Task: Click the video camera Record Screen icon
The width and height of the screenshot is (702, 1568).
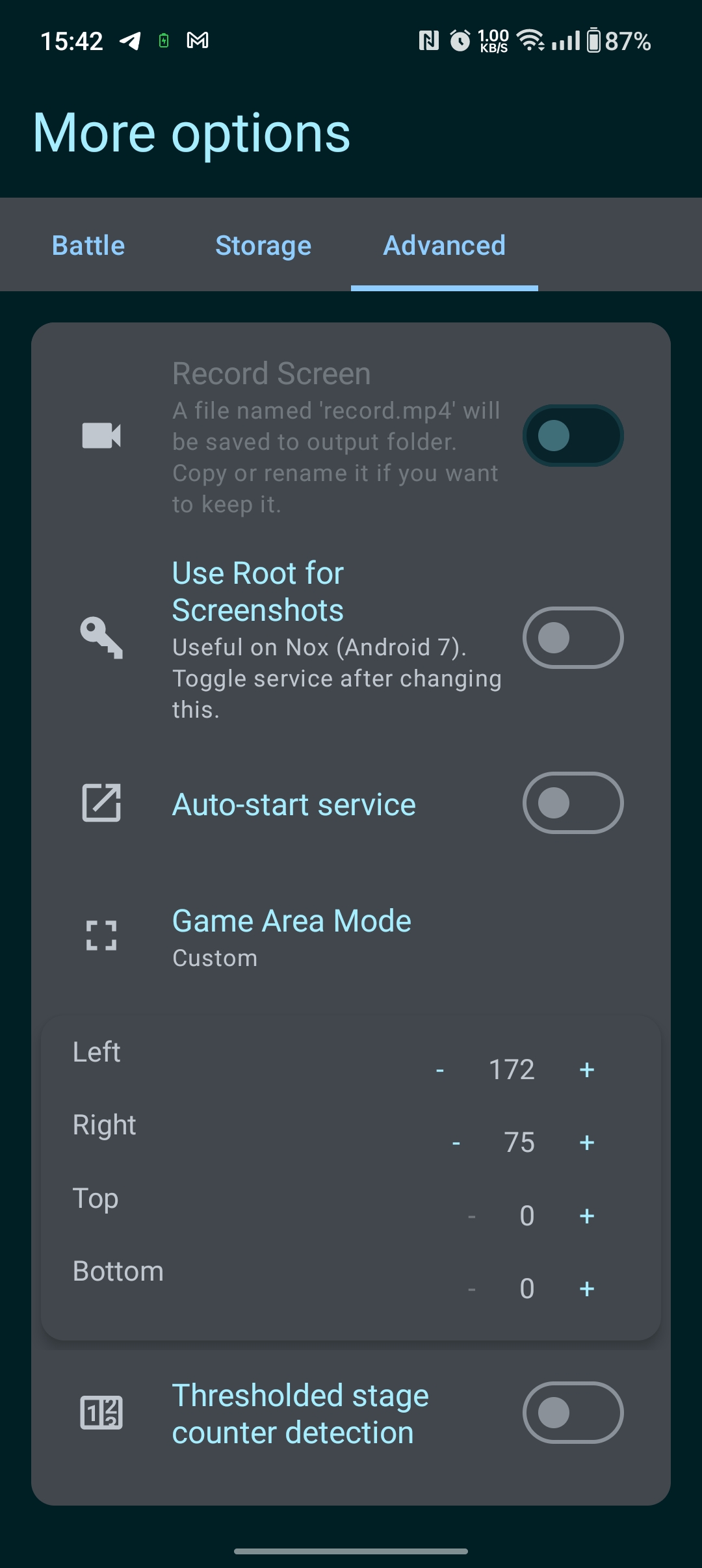Action: pos(102,436)
